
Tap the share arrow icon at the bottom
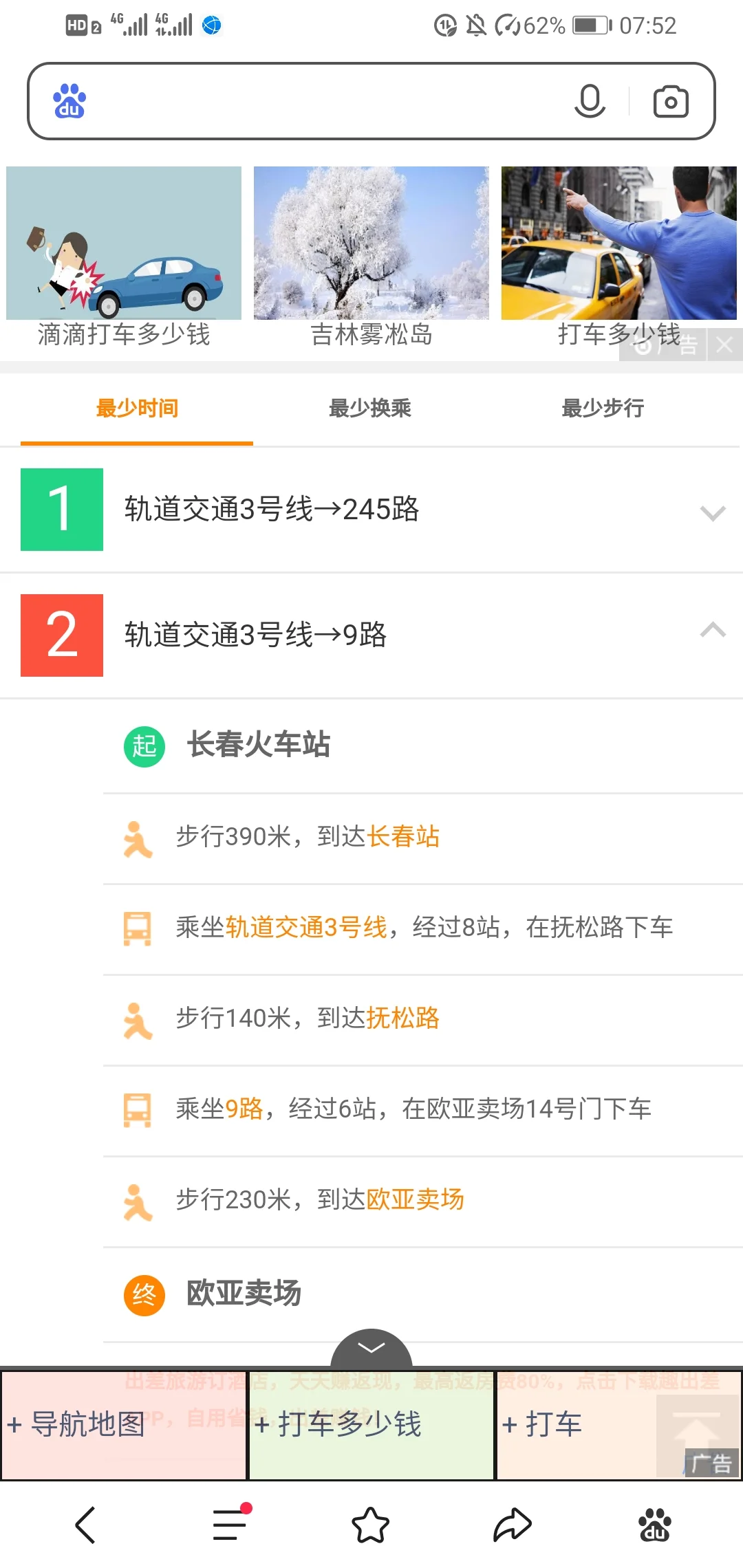pos(513,1524)
